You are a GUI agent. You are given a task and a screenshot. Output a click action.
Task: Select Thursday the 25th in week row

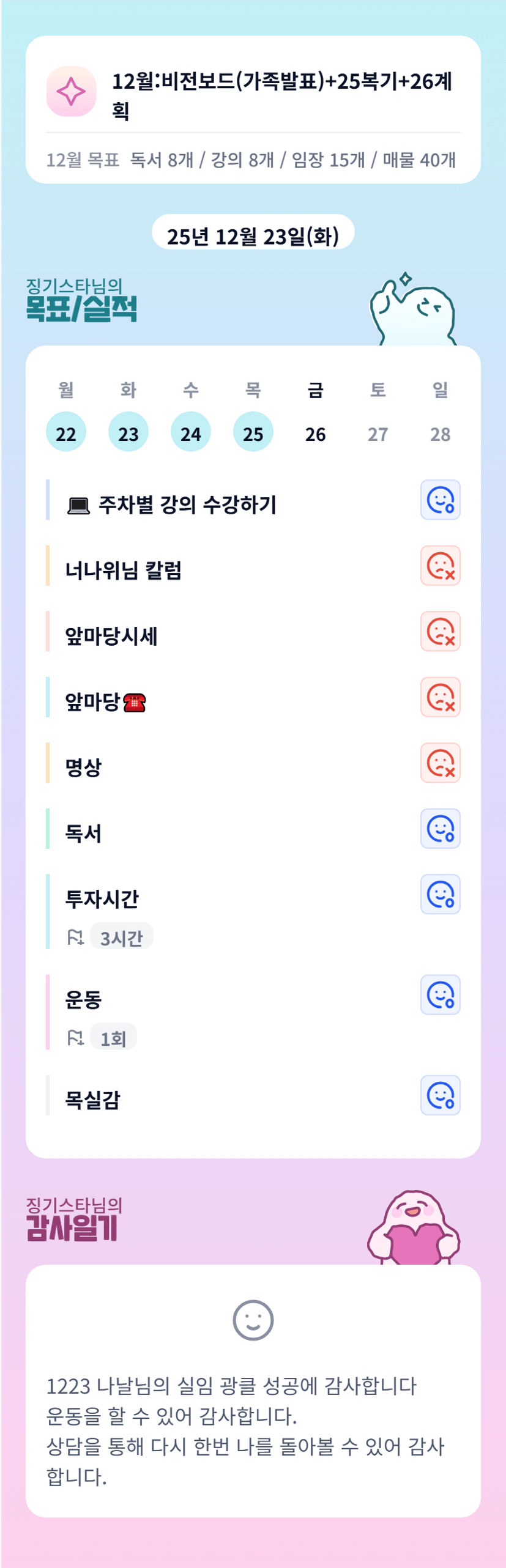[x=253, y=432]
